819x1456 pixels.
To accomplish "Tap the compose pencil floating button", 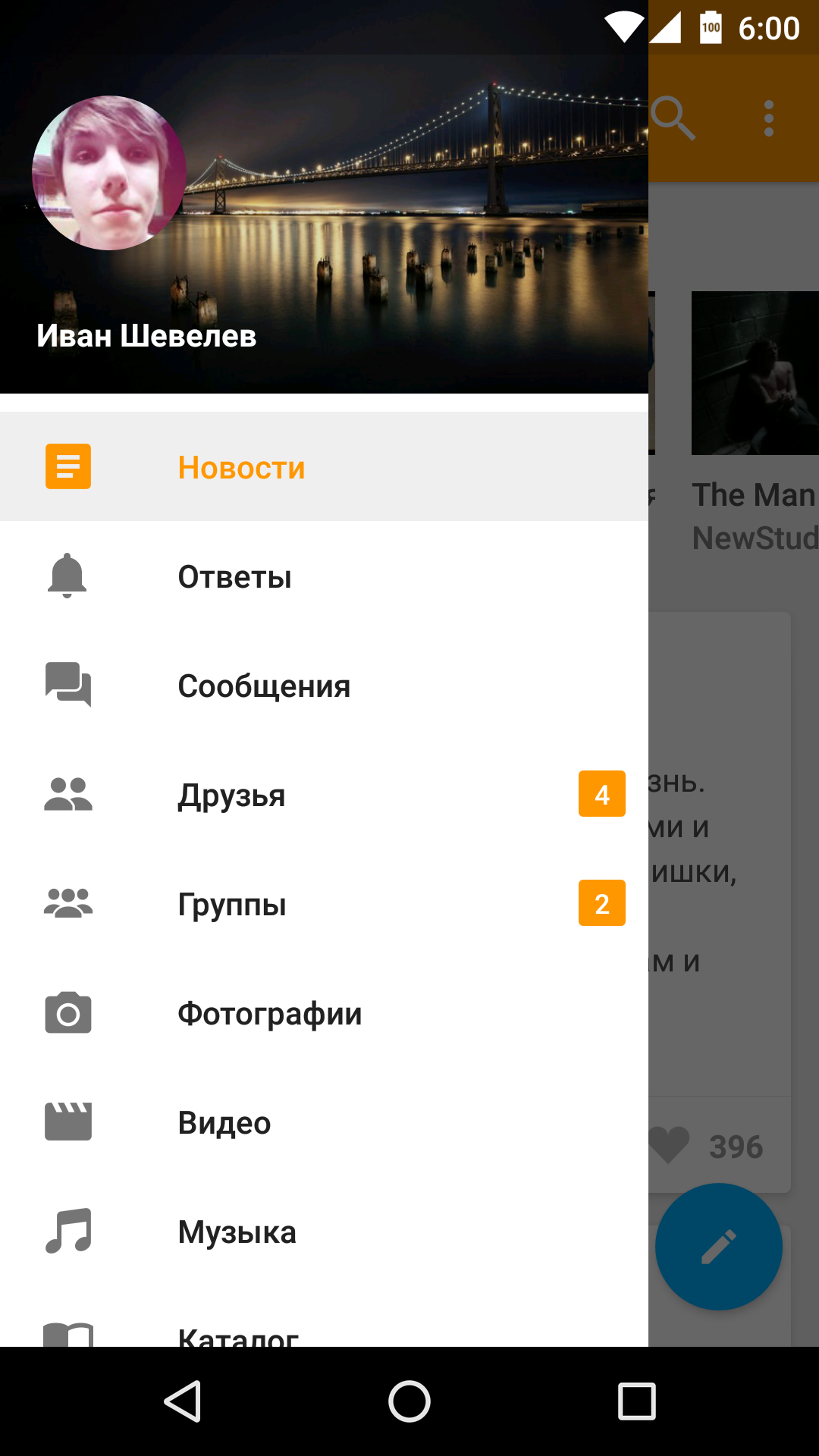I will tap(719, 1247).
